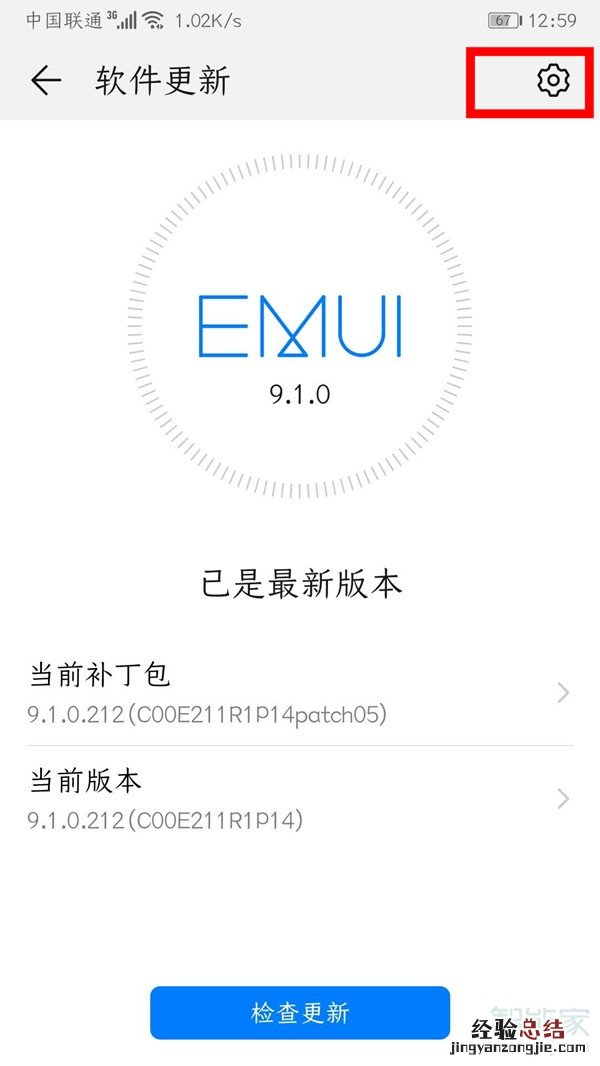Open the update settings gear
This screenshot has width=600, height=1066.
(x=552, y=80)
